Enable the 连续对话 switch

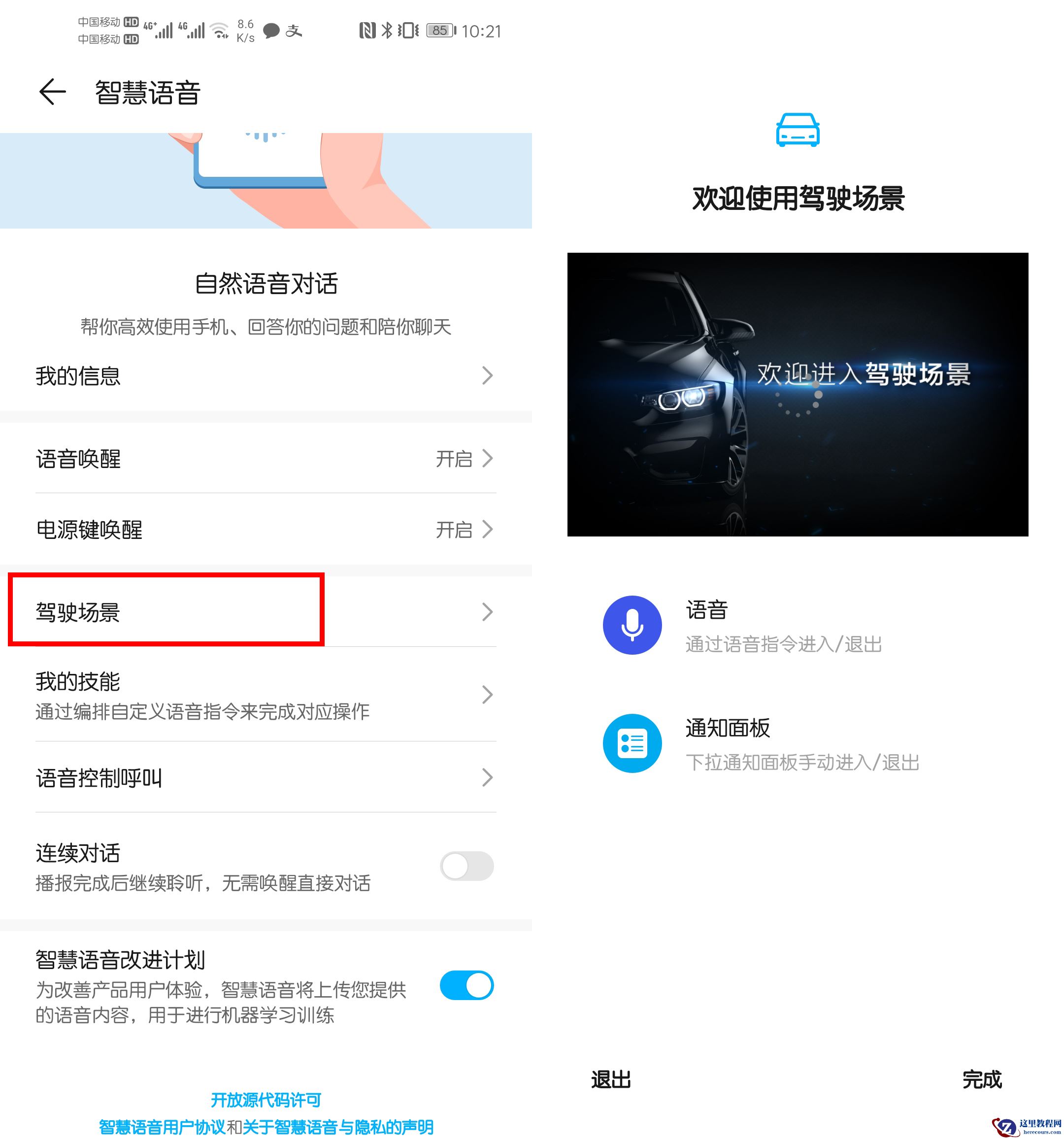[x=466, y=866]
